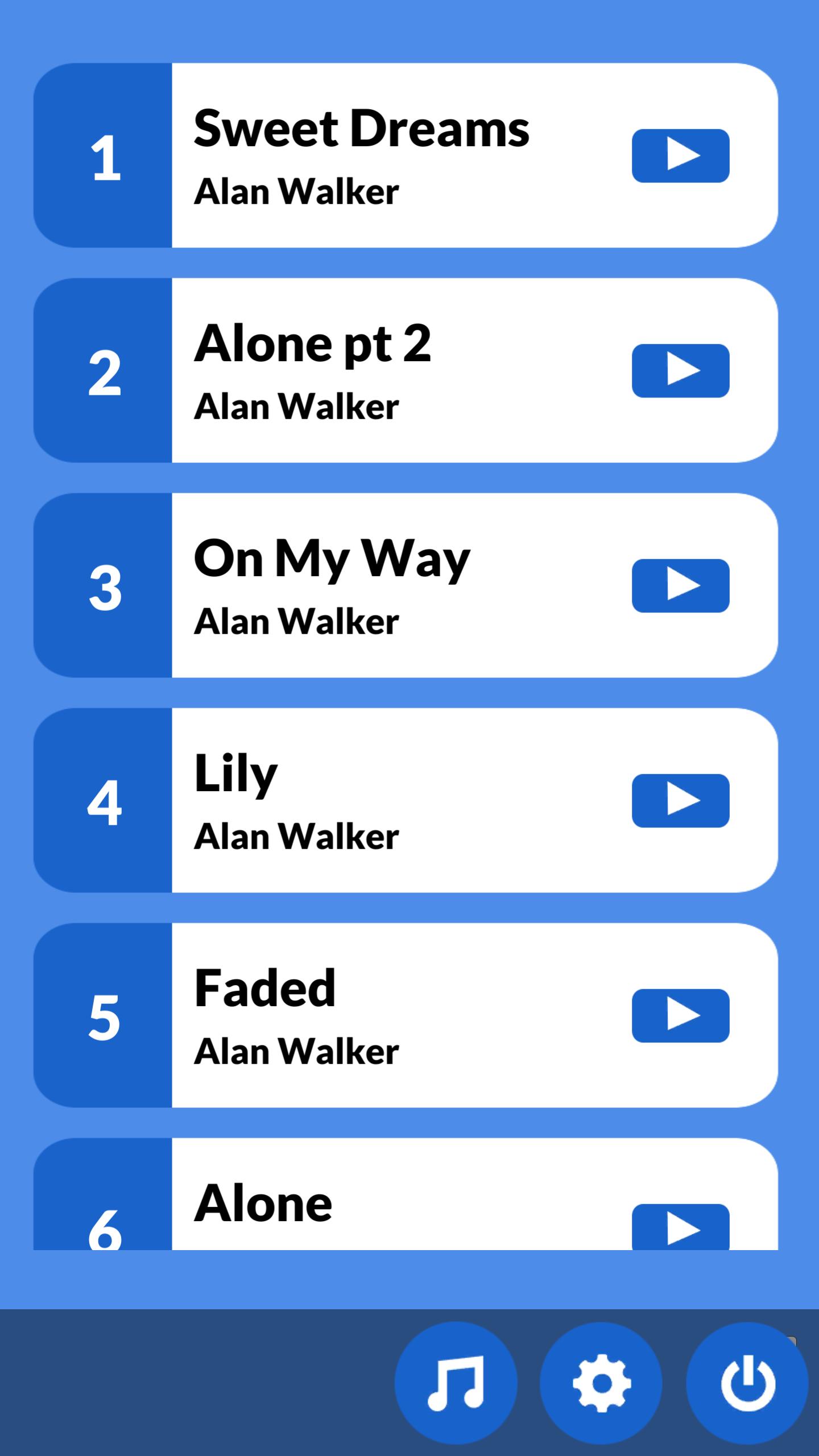Choose the Faded song row
819x1456 pixels.
tap(398, 1015)
